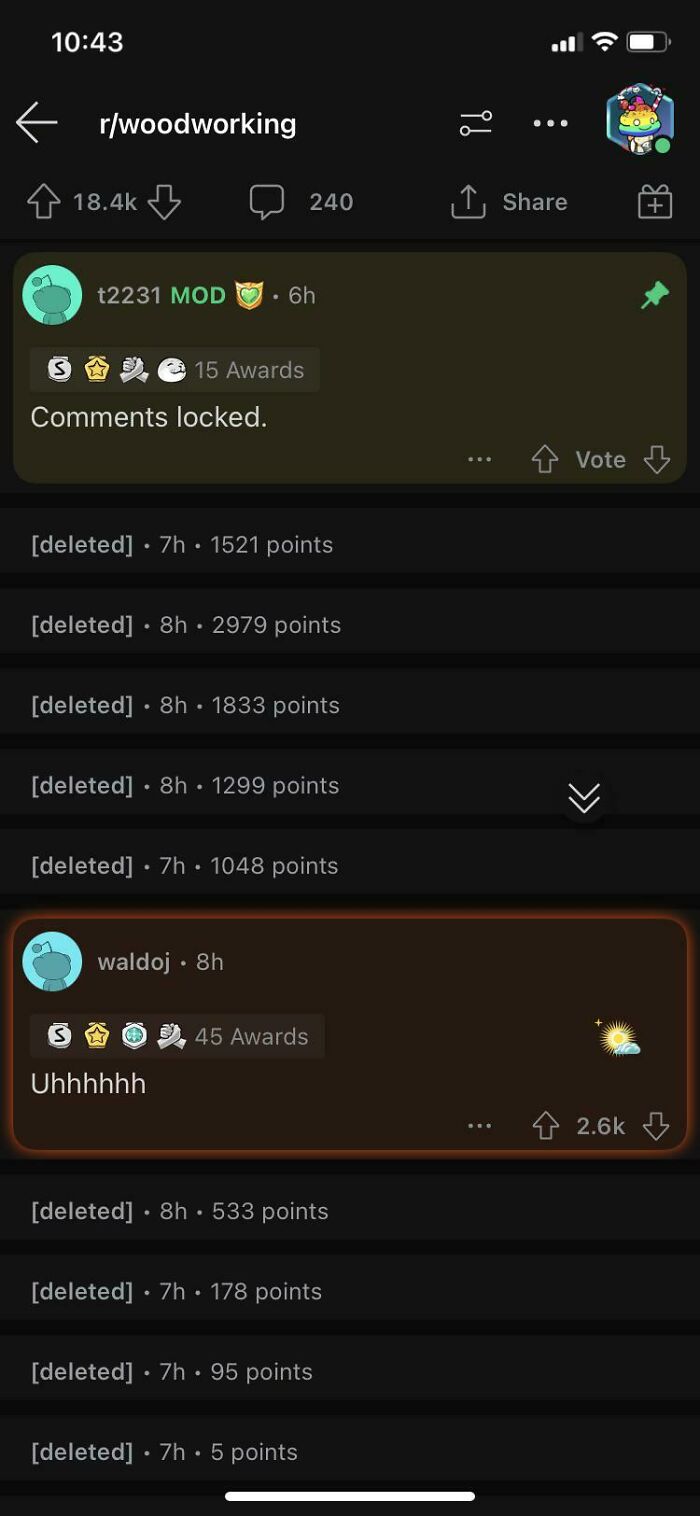The height and width of the screenshot is (1516, 700).
Task: Give an award to the post
Action: click(655, 202)
